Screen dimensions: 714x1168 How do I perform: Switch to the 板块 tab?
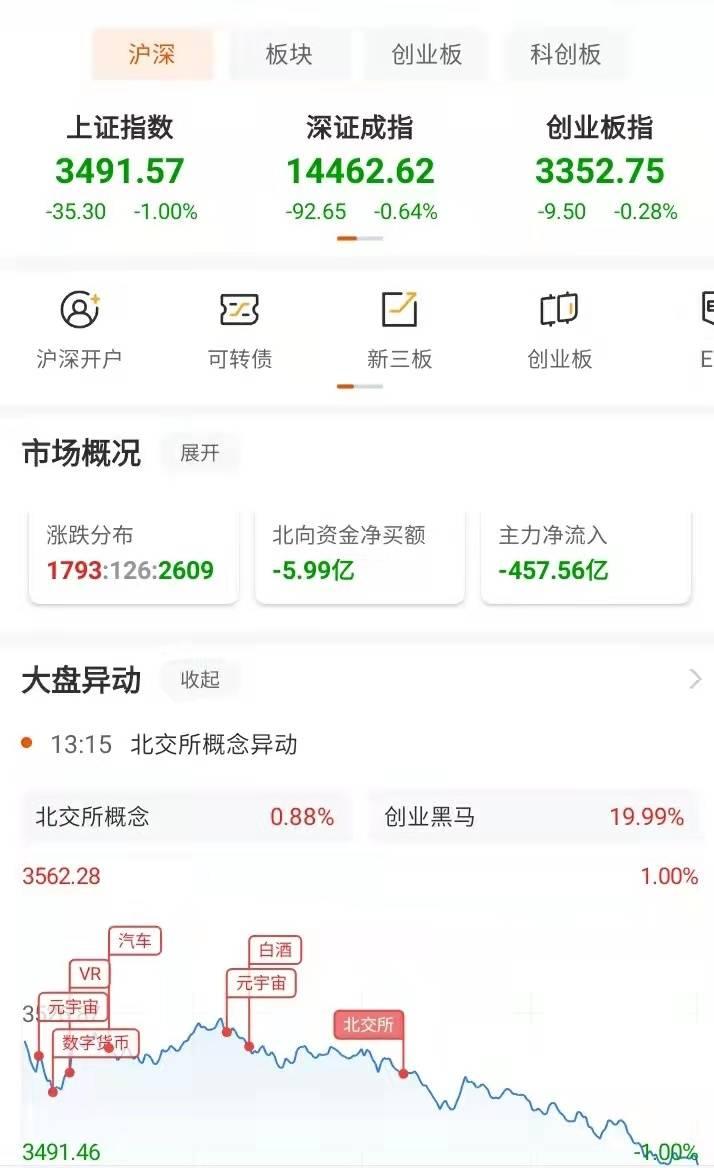coord(289,54)
